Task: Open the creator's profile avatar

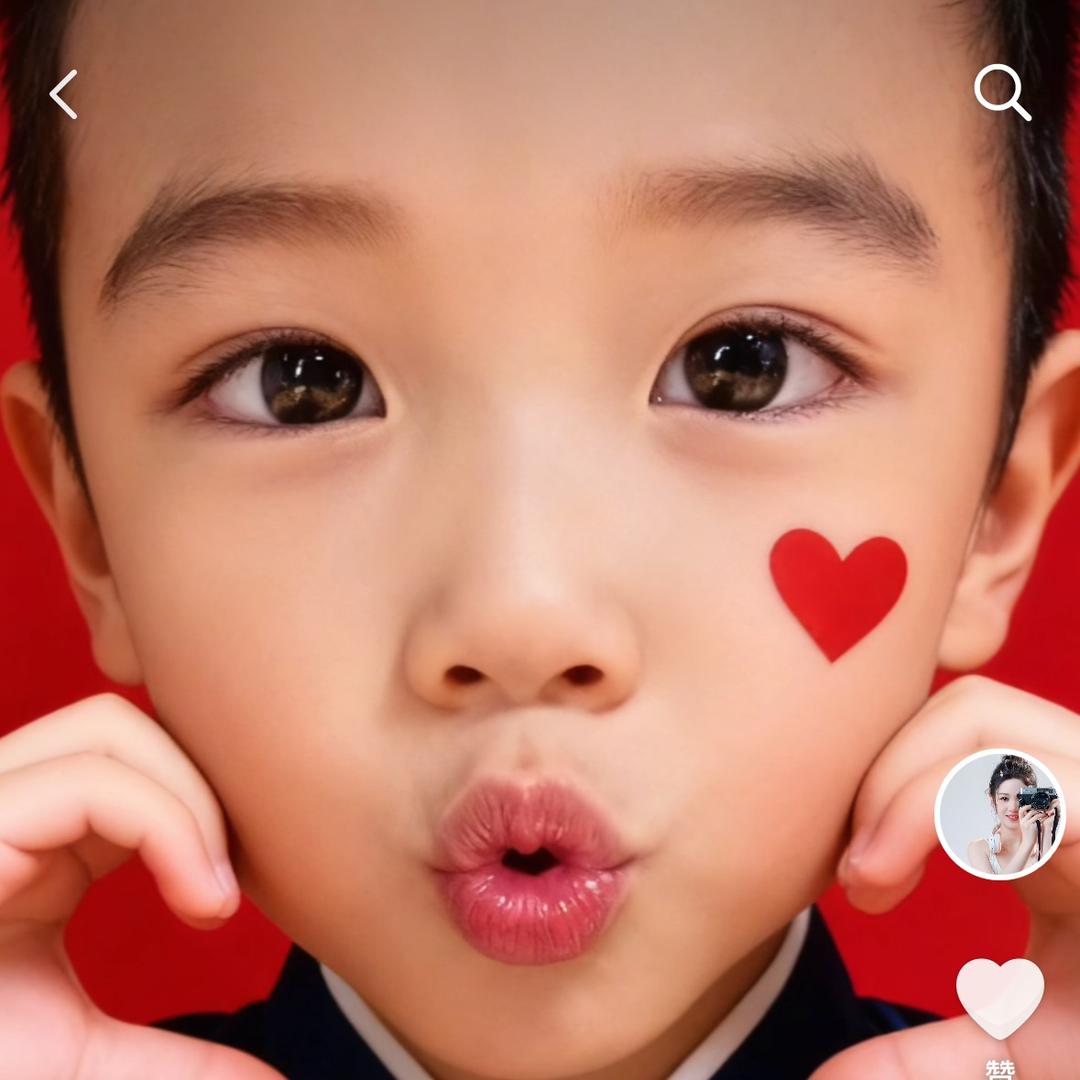Action: [999, 814]
